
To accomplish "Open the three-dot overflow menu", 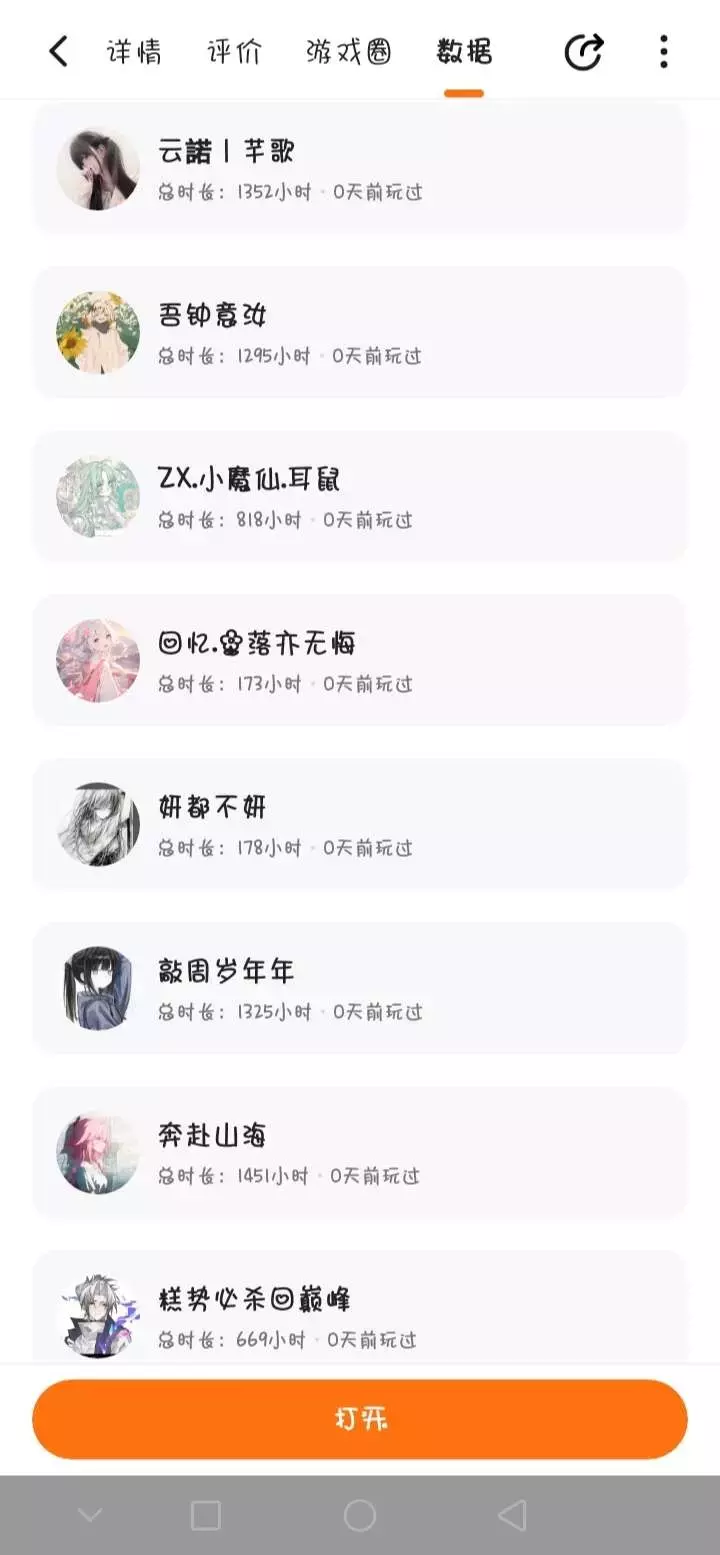I will [x=664, y=52].
